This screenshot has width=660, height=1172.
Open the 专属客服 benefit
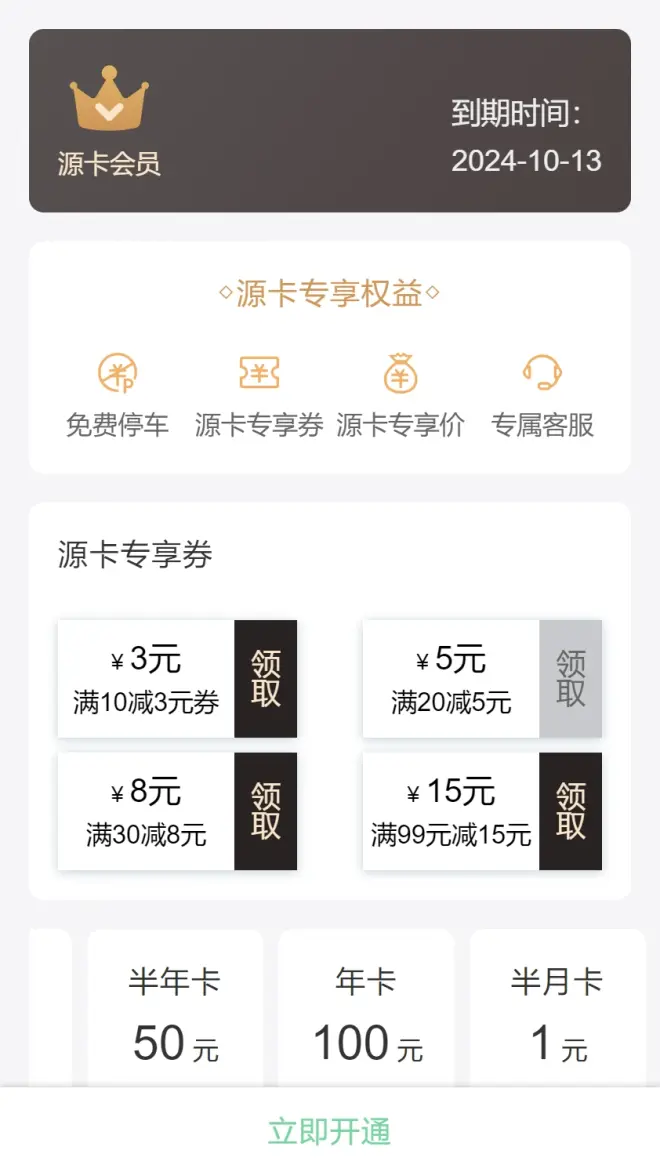(x=542, y=396)
